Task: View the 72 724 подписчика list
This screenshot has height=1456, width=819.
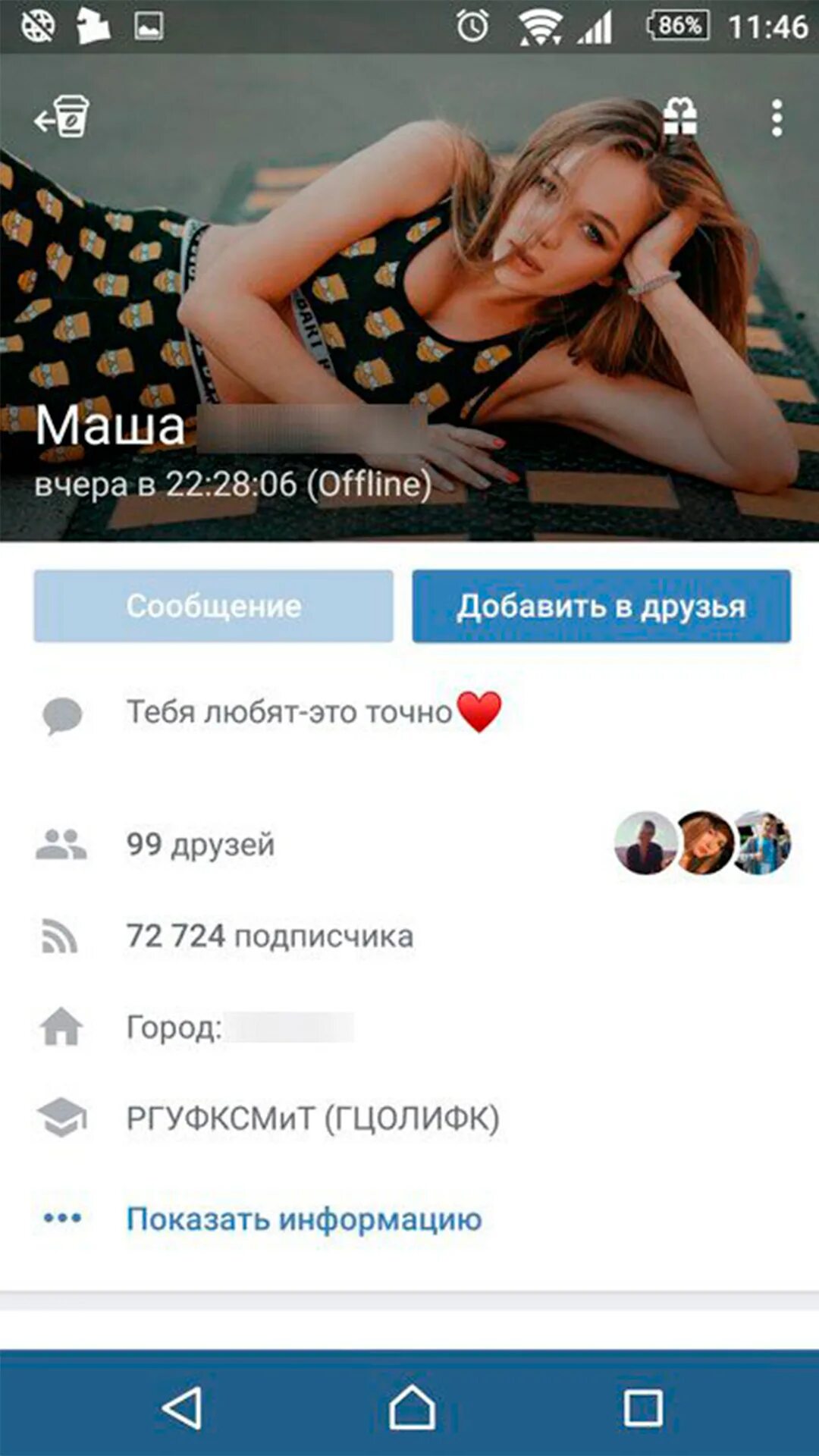Action: tap(269, 936)
